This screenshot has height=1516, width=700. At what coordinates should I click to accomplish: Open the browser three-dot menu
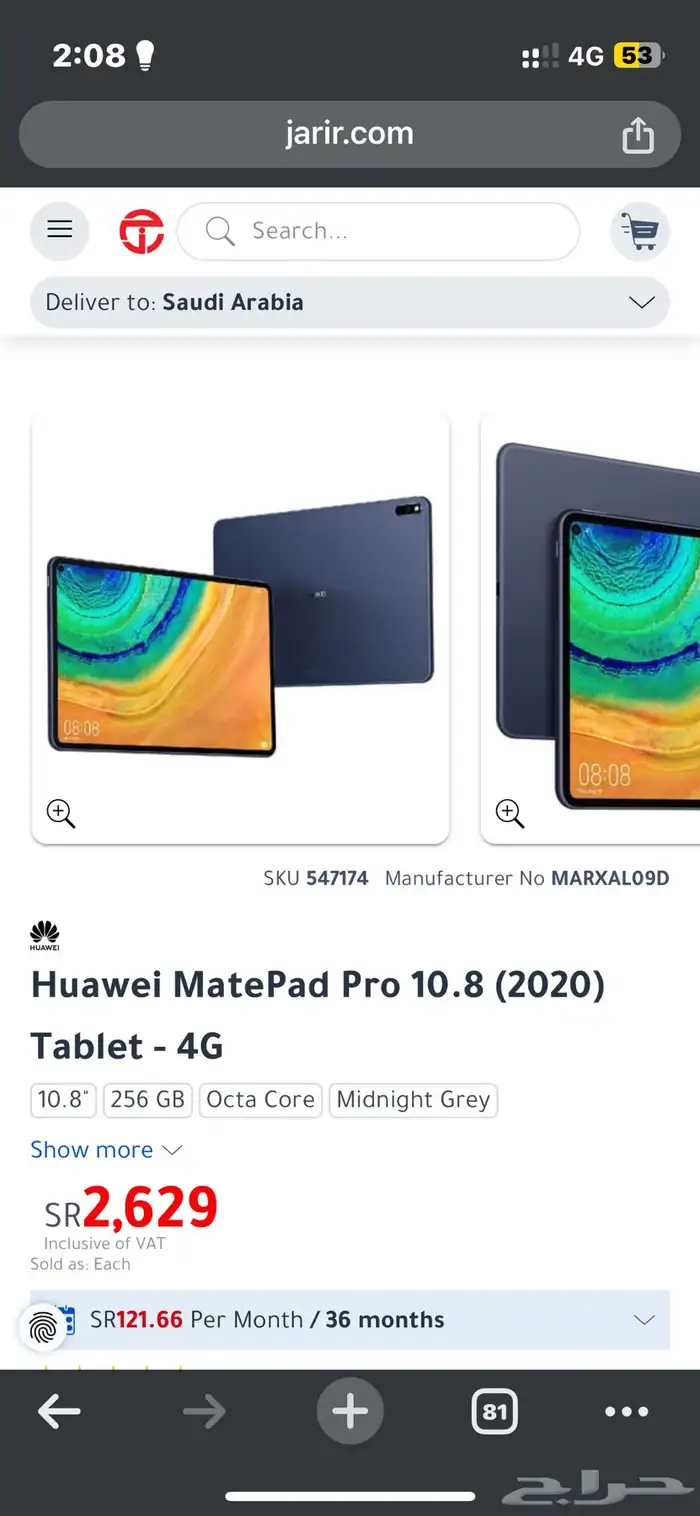click(627, 1412)
